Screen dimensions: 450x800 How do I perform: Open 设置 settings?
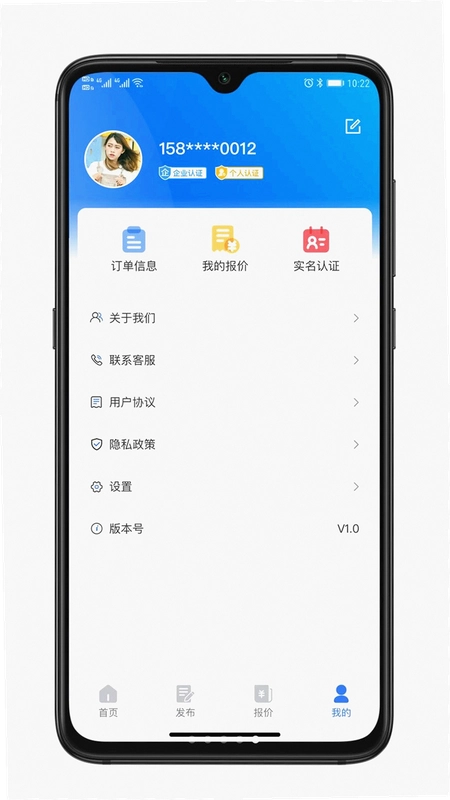[224, 487]
